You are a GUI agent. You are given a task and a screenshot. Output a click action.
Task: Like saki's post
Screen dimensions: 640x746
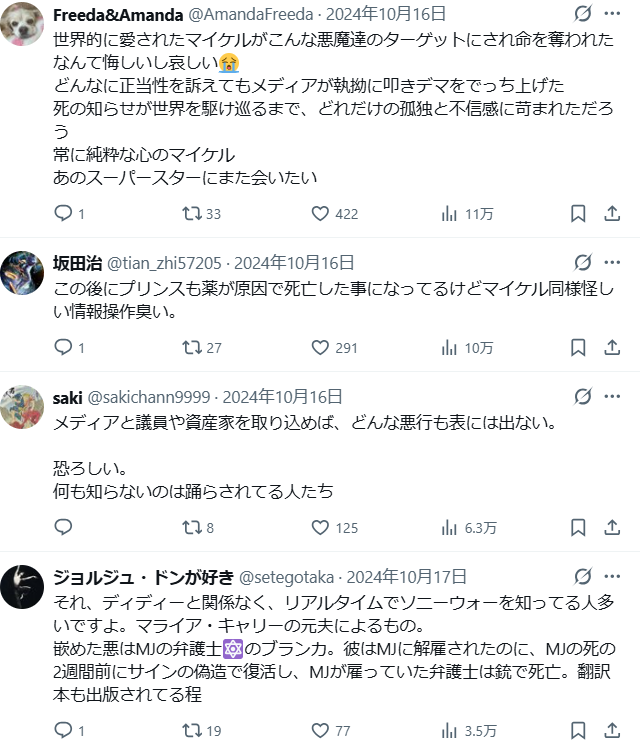coord(320,527)
